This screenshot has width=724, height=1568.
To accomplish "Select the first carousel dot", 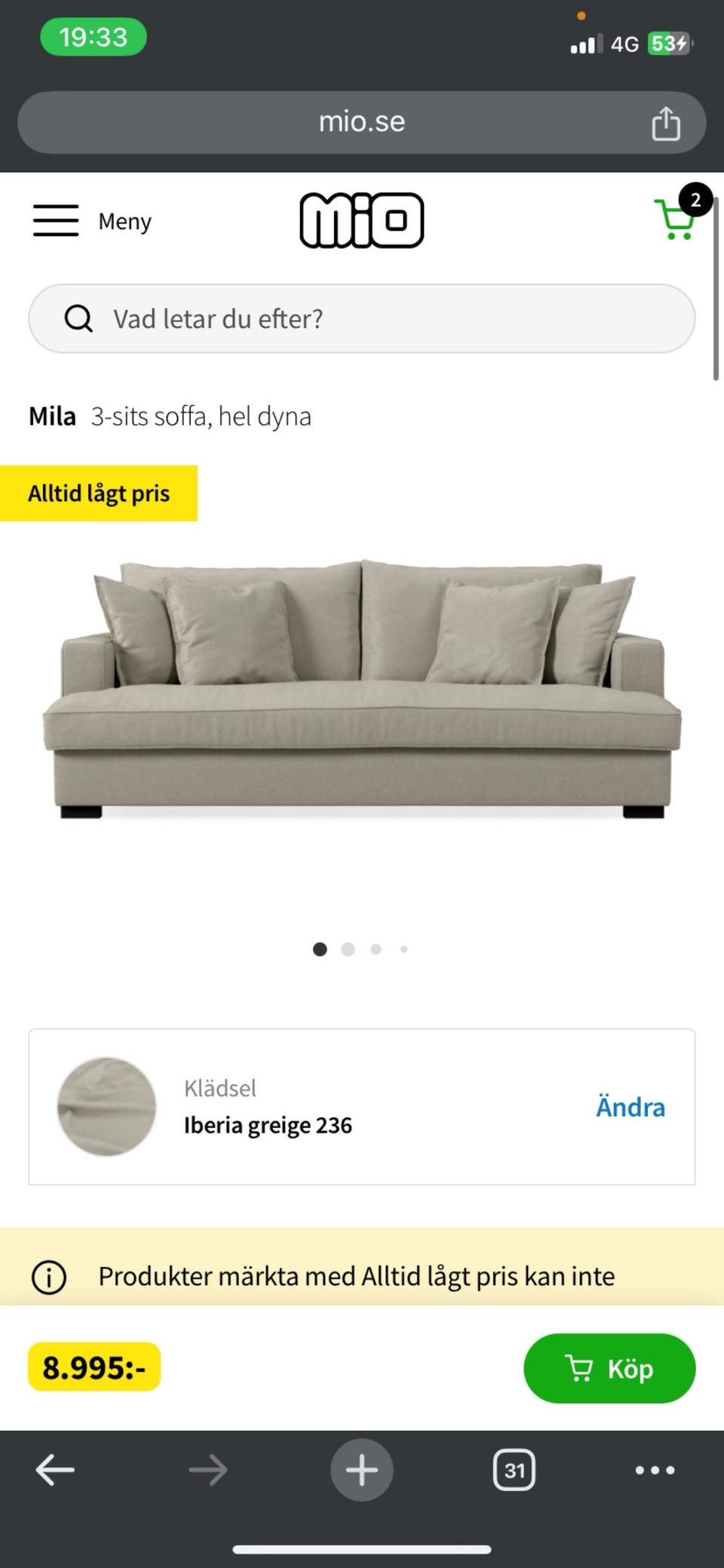I will [320, 949].
